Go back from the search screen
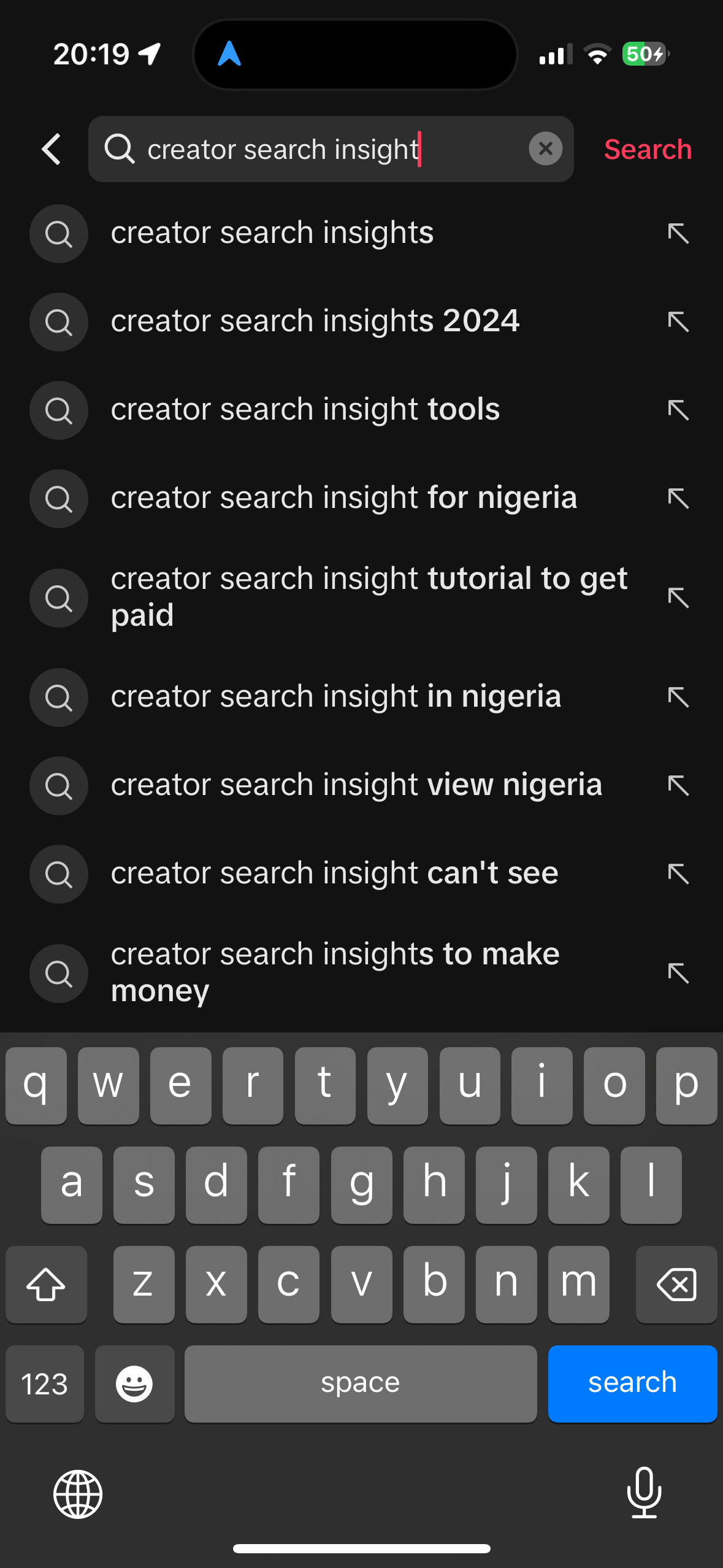The width and height of the screenshot is (723, 1568). [52, 149]
